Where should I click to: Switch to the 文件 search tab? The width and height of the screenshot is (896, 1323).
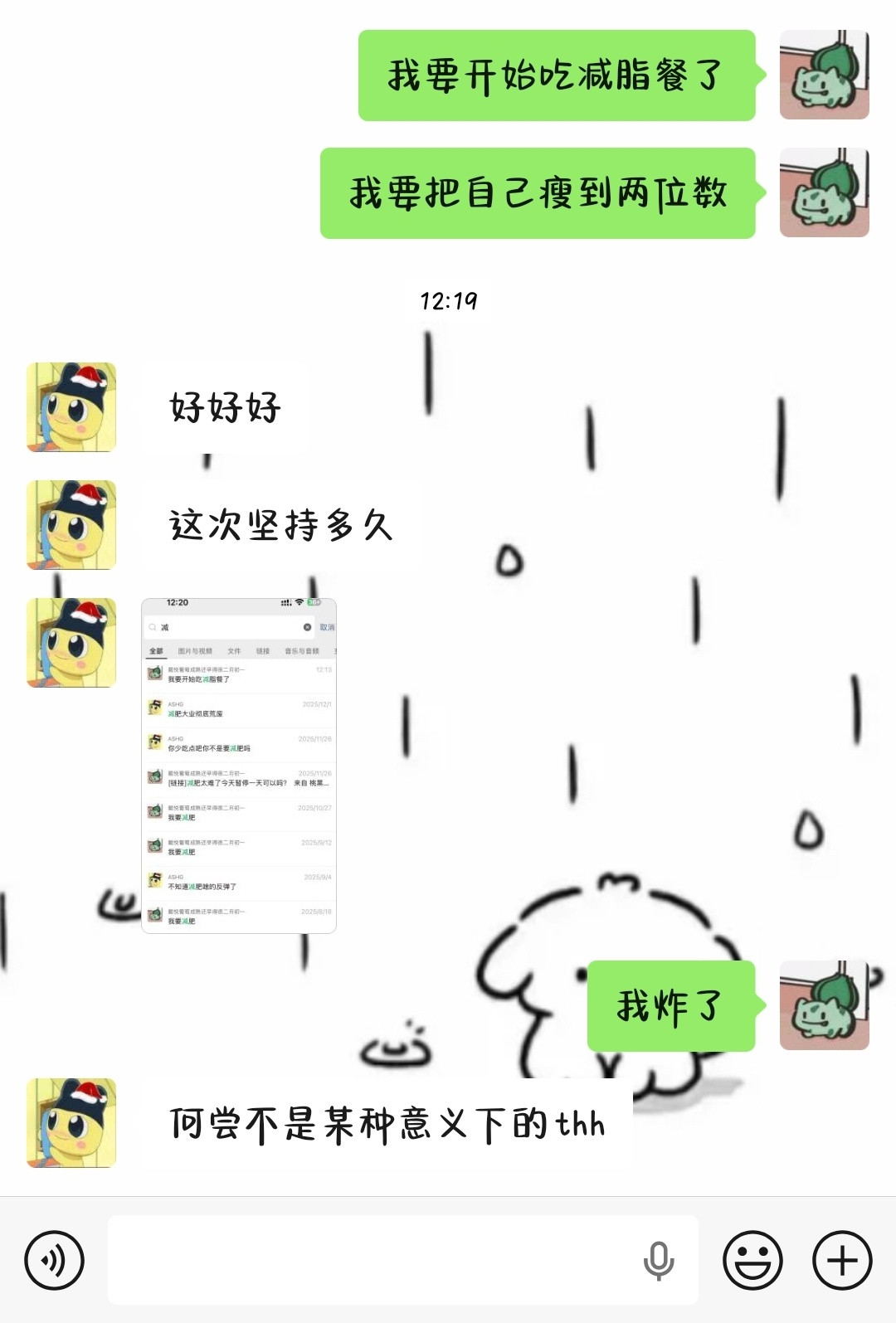(234, 650)
